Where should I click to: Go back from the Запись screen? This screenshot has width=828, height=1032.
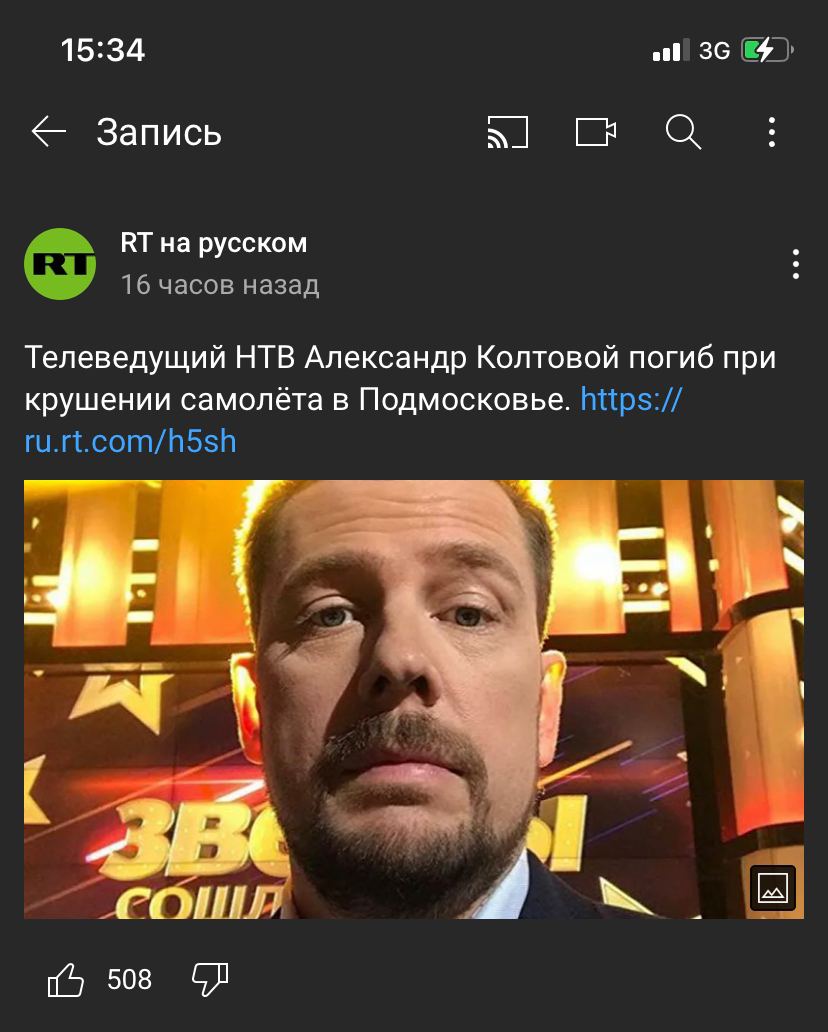point(48,132)
